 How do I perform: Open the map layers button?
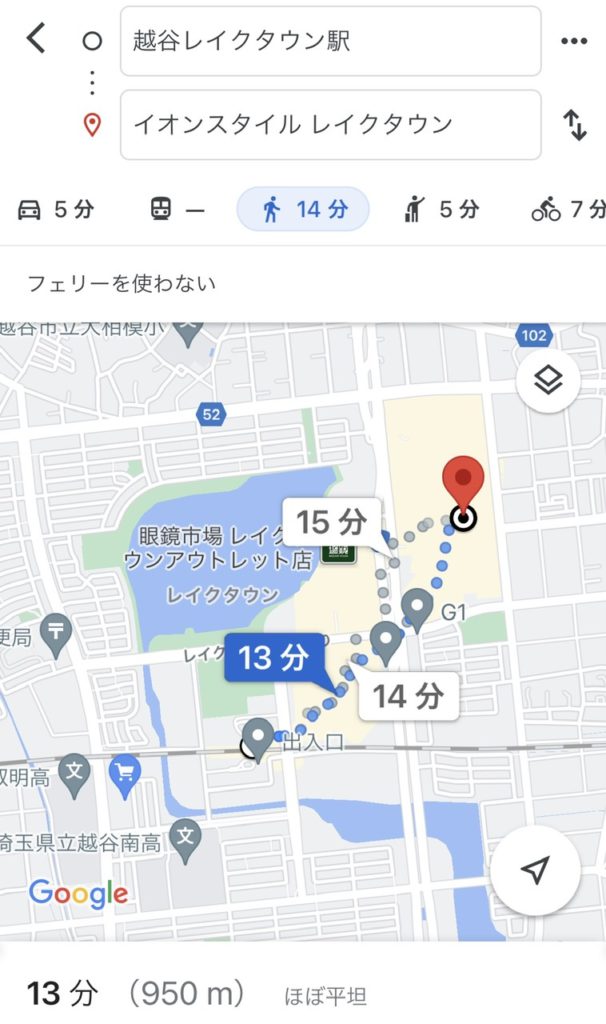[x=548, y=380]
